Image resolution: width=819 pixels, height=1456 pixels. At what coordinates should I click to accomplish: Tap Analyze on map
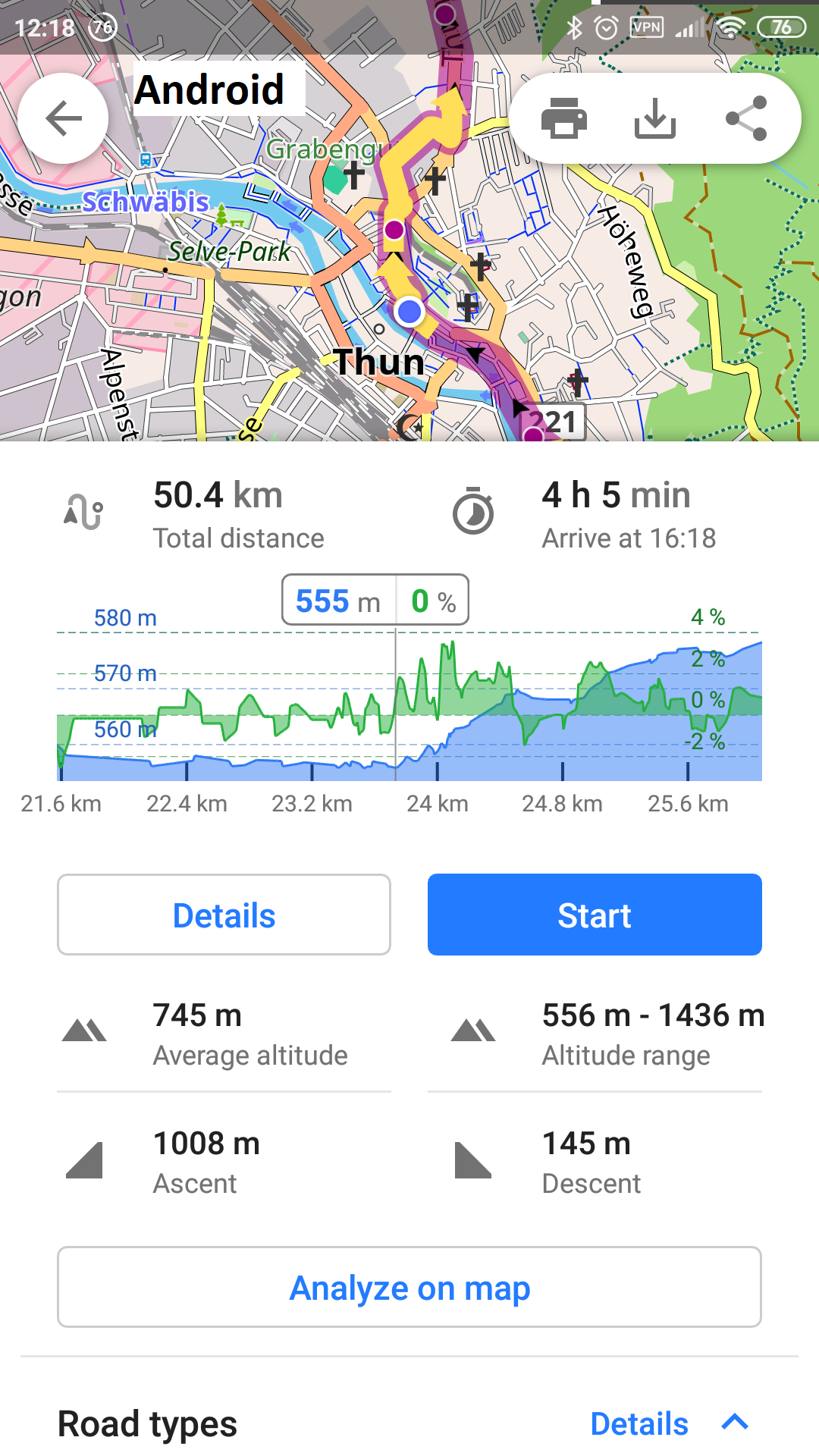[x=409, y=1287]
